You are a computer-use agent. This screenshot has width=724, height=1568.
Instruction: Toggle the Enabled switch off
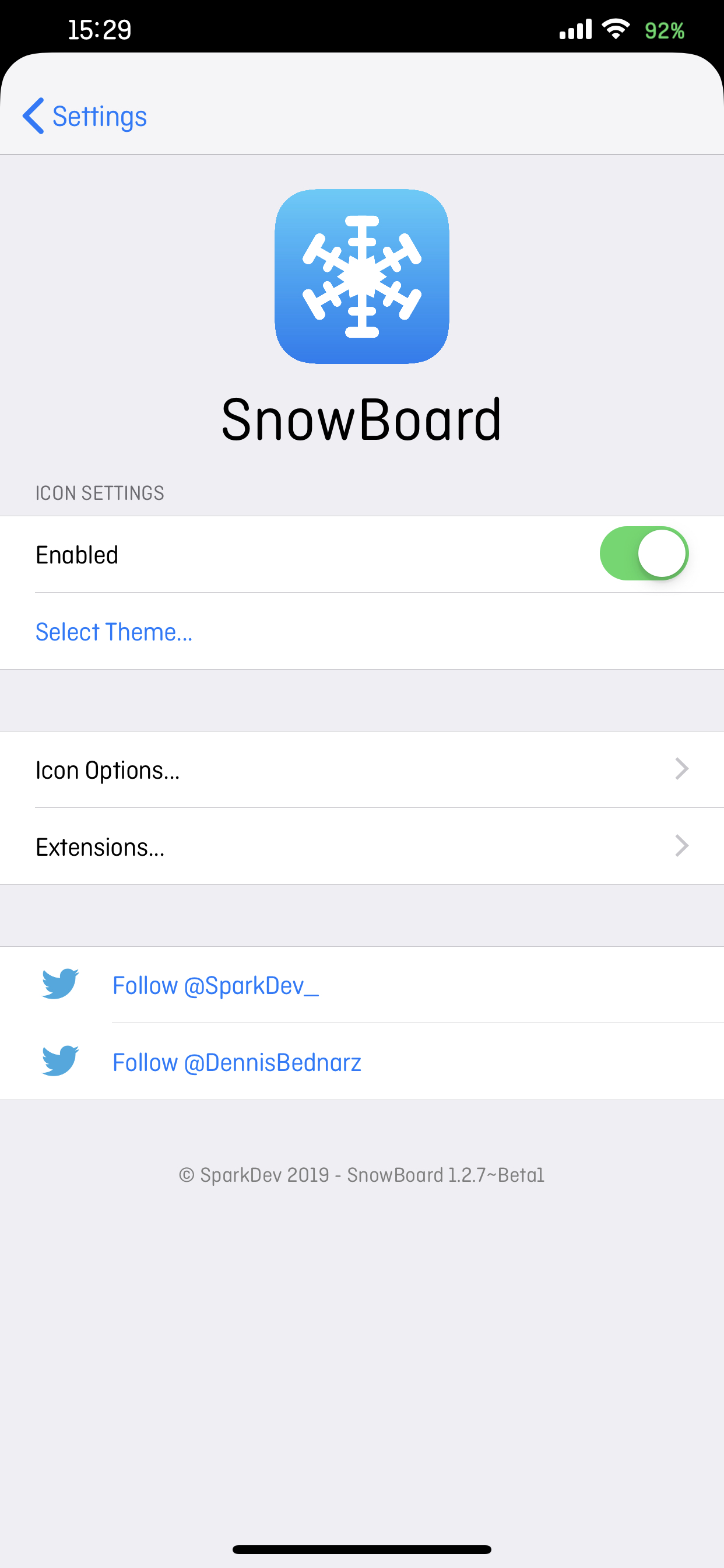pos(644,554)
